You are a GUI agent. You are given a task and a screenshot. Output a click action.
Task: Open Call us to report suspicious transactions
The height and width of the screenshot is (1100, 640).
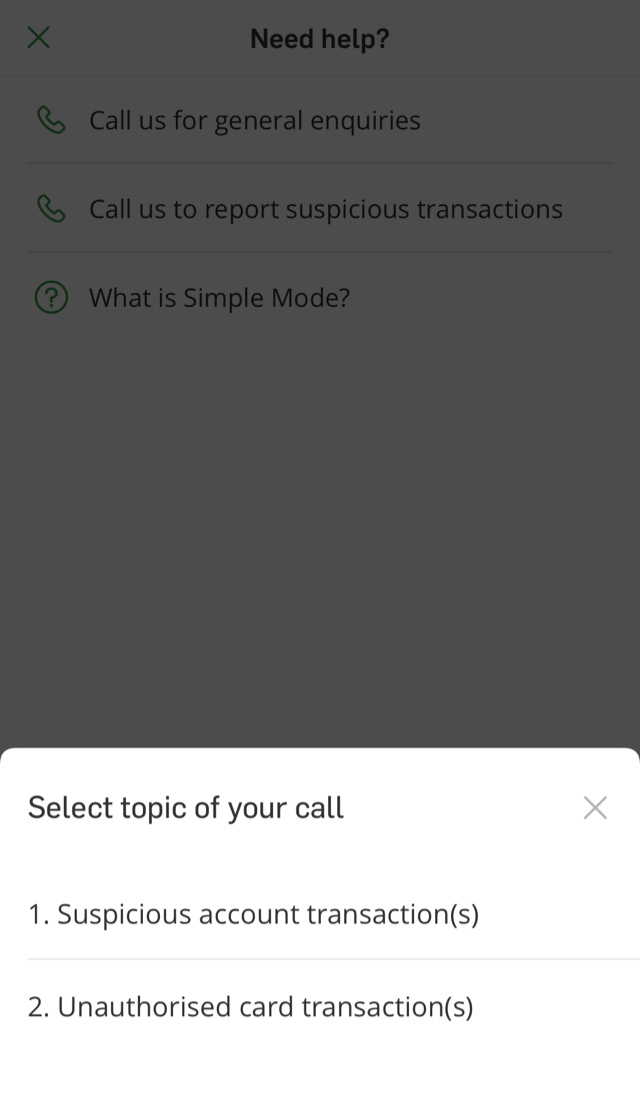[320, 208]
